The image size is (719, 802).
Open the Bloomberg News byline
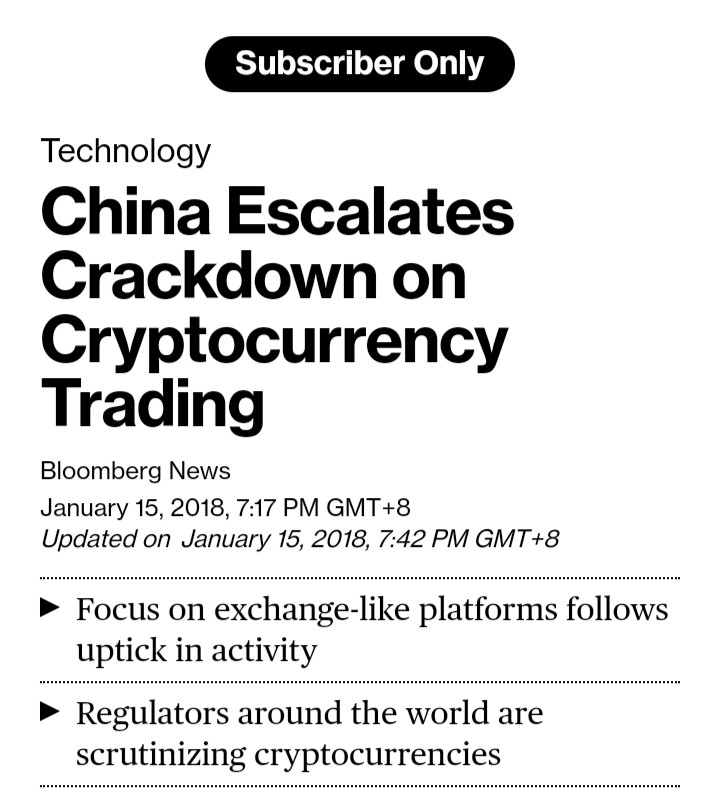136,471
